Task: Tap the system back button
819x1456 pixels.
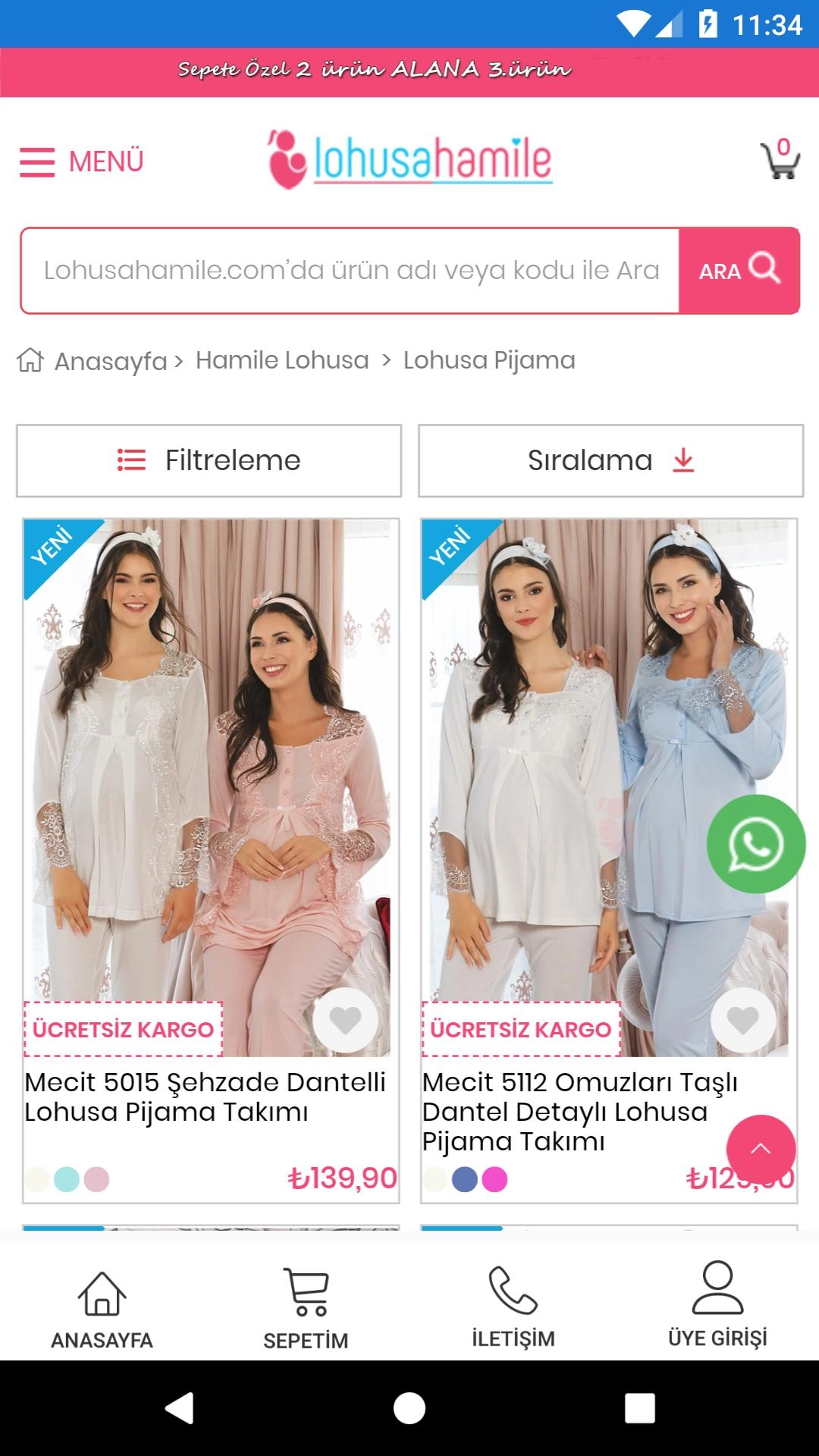Action: pos(180,1408)
